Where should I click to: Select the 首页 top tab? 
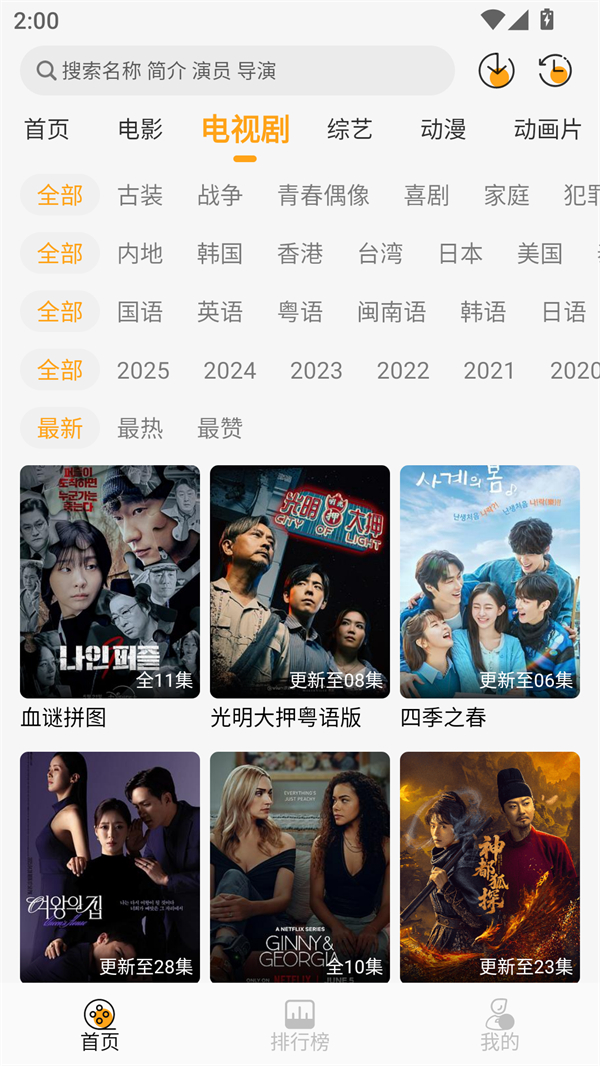pyautogui.click(x=47, y=129)
